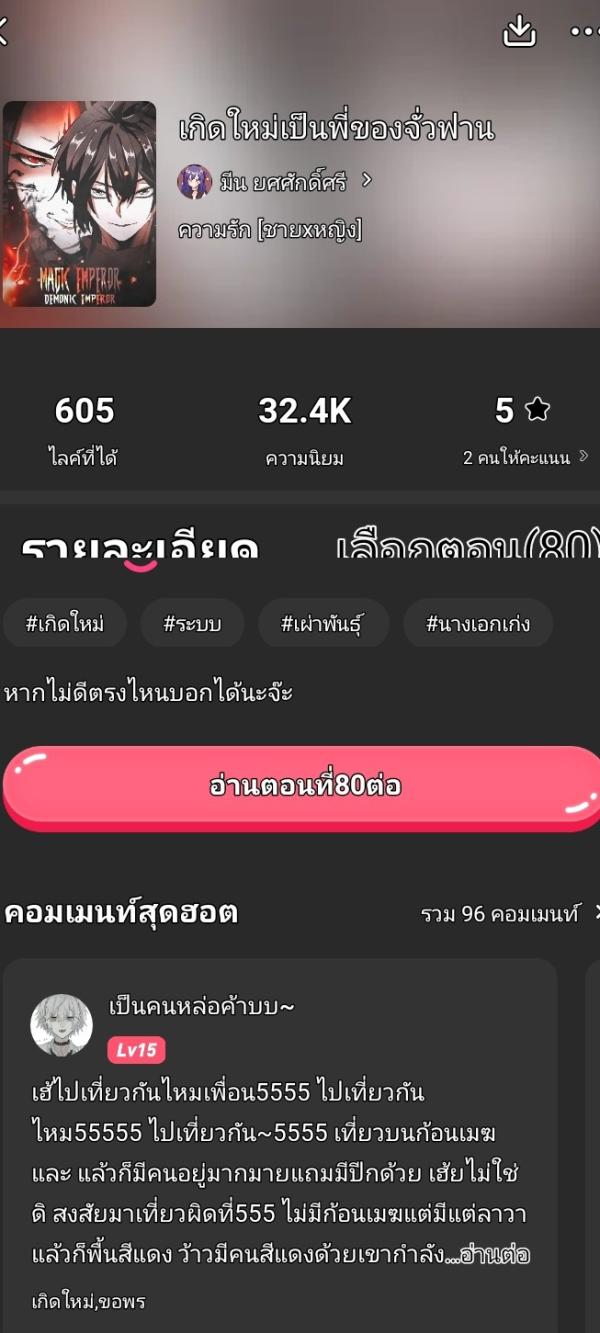Image resolution: width=600 pixels, height=1333 pixels.
Task: Continue reading with อ่านตอนที่80ต่อ
Action: 302,786
